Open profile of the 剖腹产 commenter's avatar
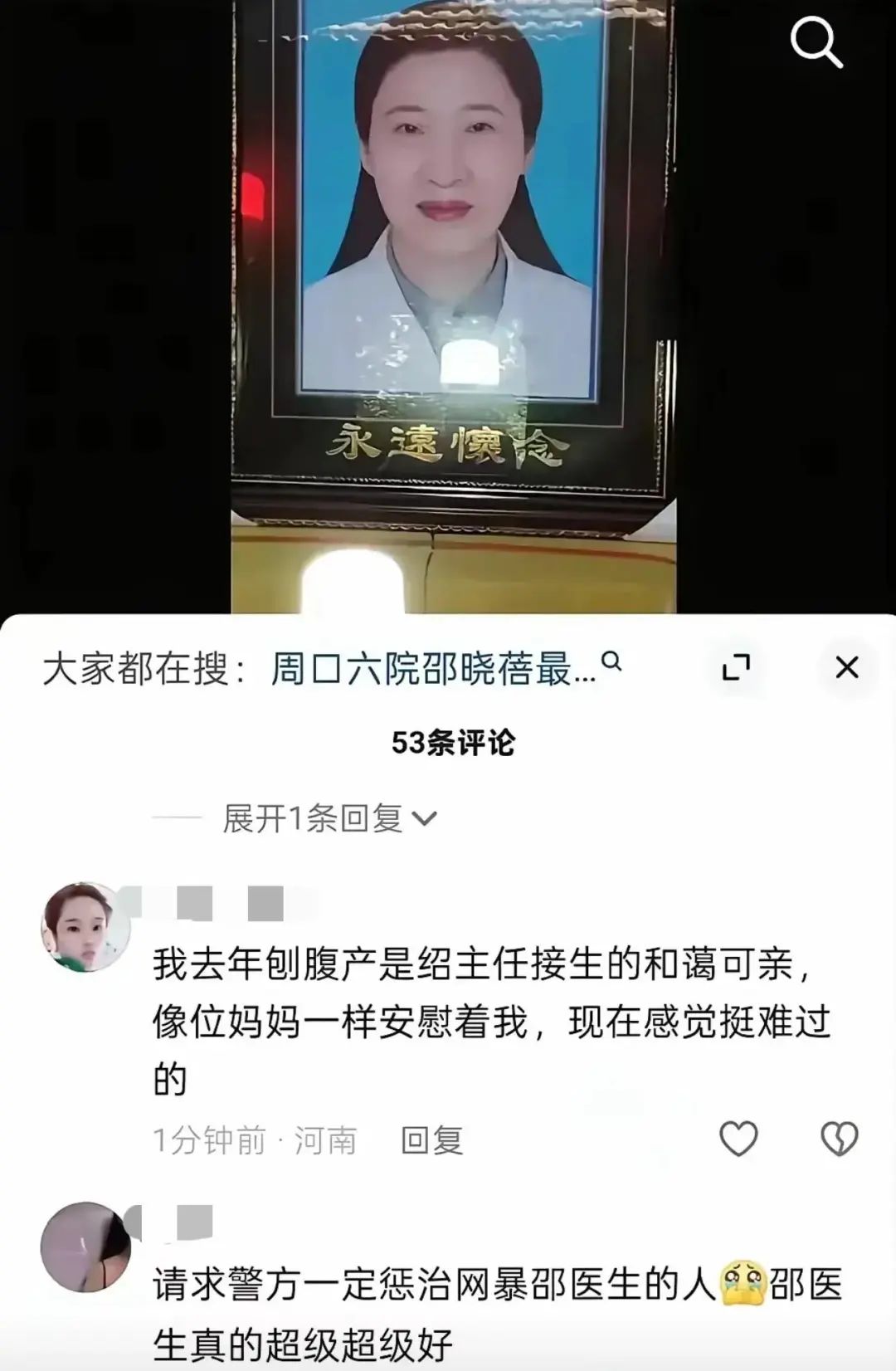 (85, 926)
